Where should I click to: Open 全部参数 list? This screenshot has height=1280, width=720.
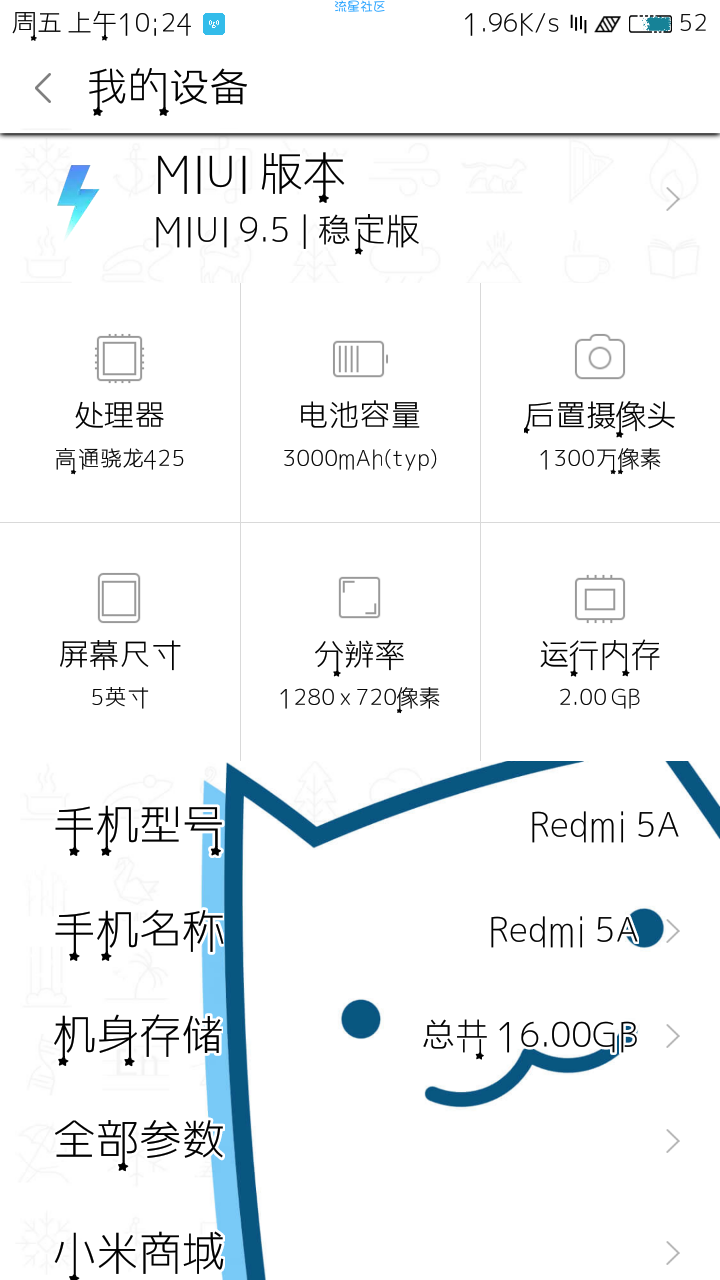coord(360,1140)
